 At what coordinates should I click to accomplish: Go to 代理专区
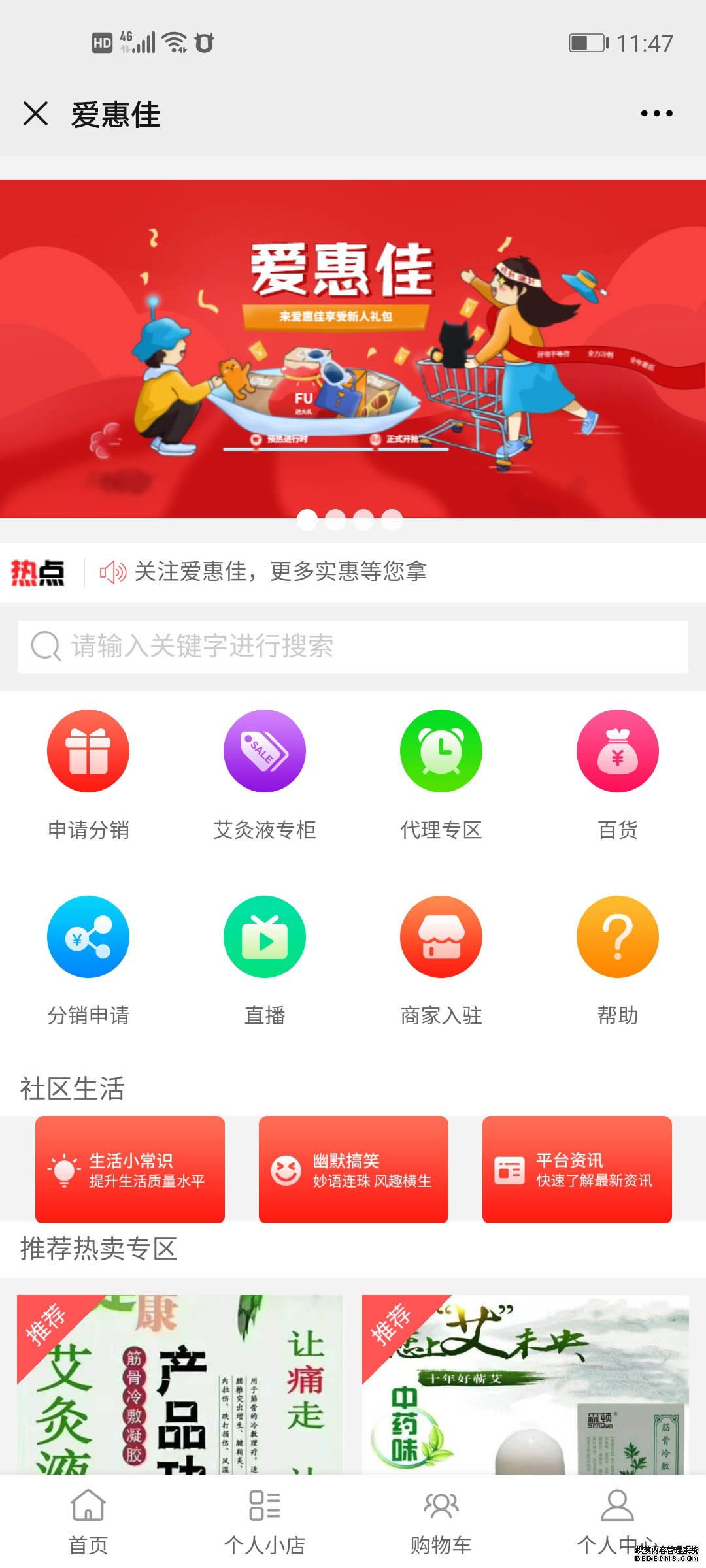[441, 751]
